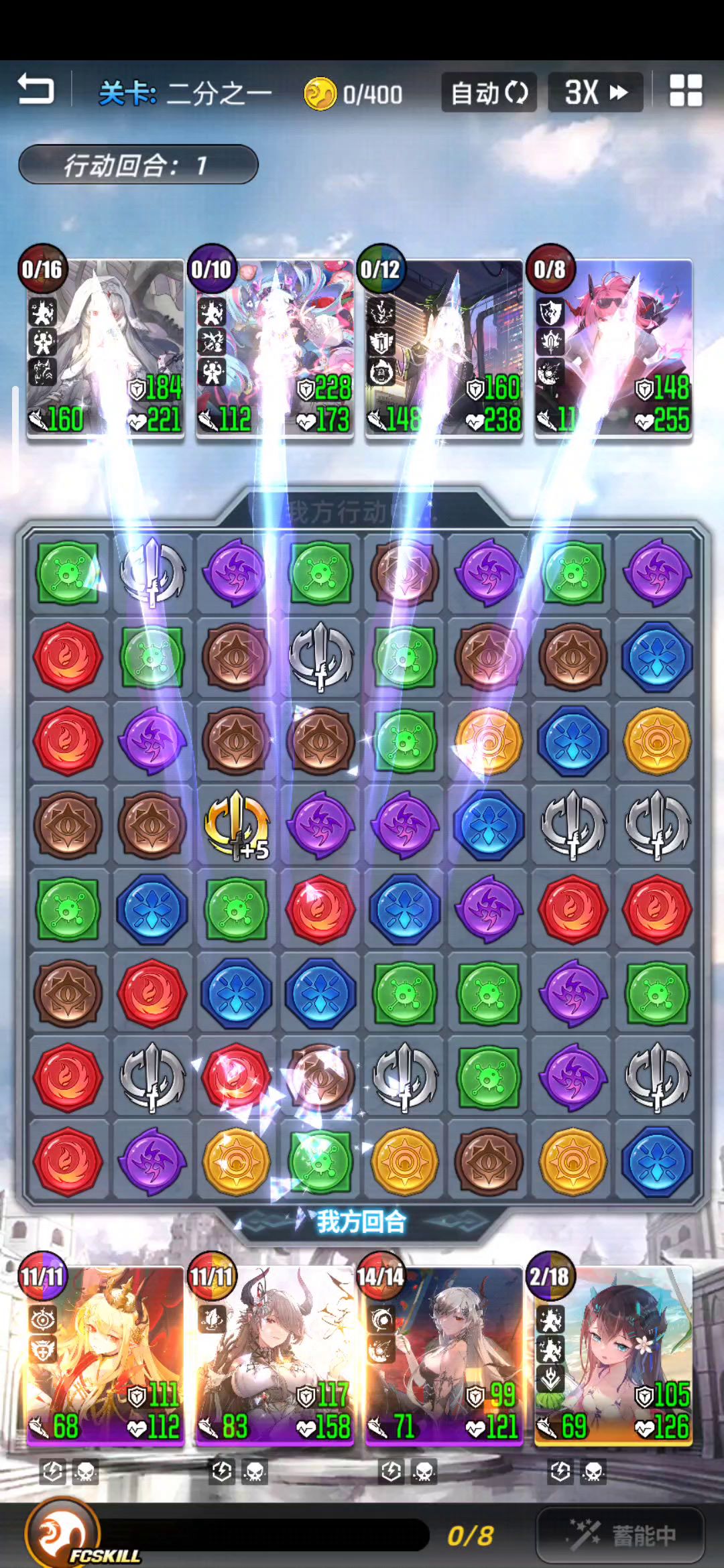Open the ally card with 99 defense
This screenshot has width=724, height=1568.
[444, 1354]
